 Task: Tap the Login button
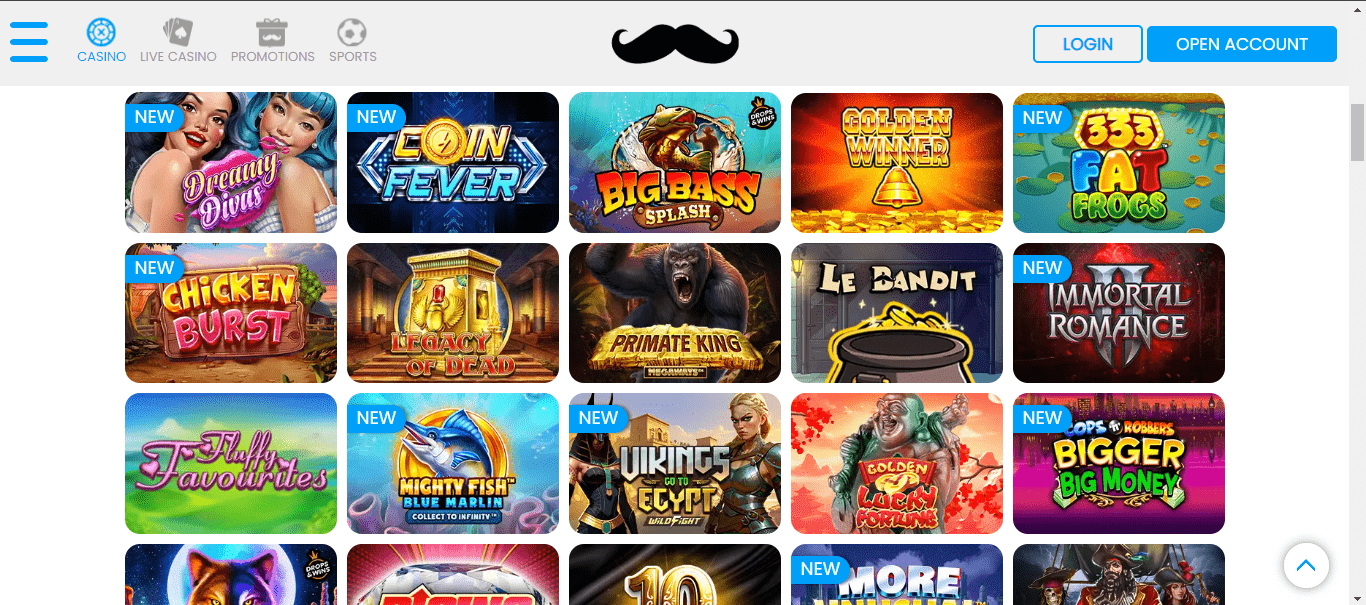point(1087,44)
